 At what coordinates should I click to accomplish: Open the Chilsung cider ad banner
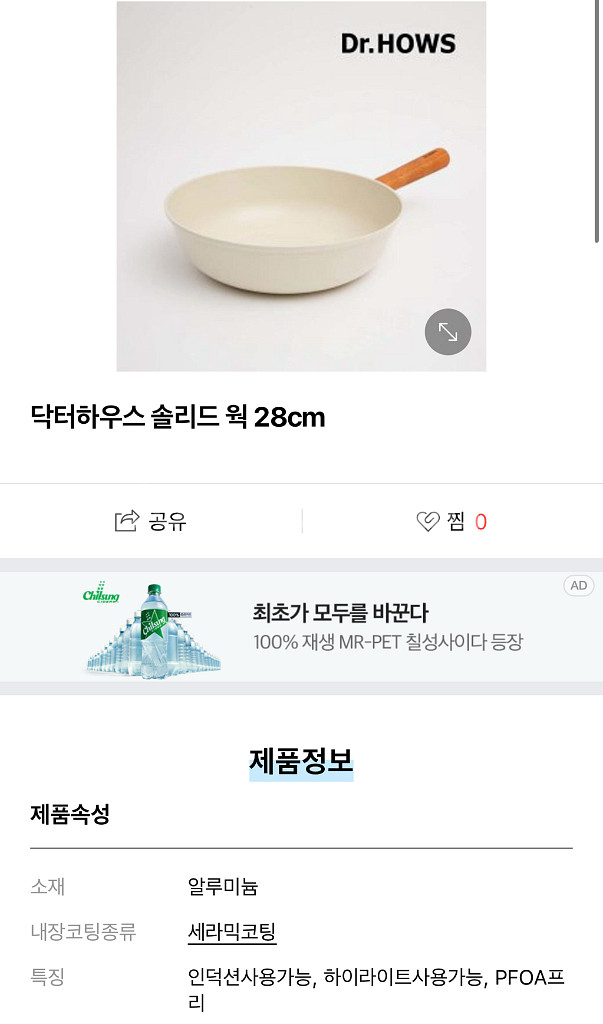coord(301,627)
